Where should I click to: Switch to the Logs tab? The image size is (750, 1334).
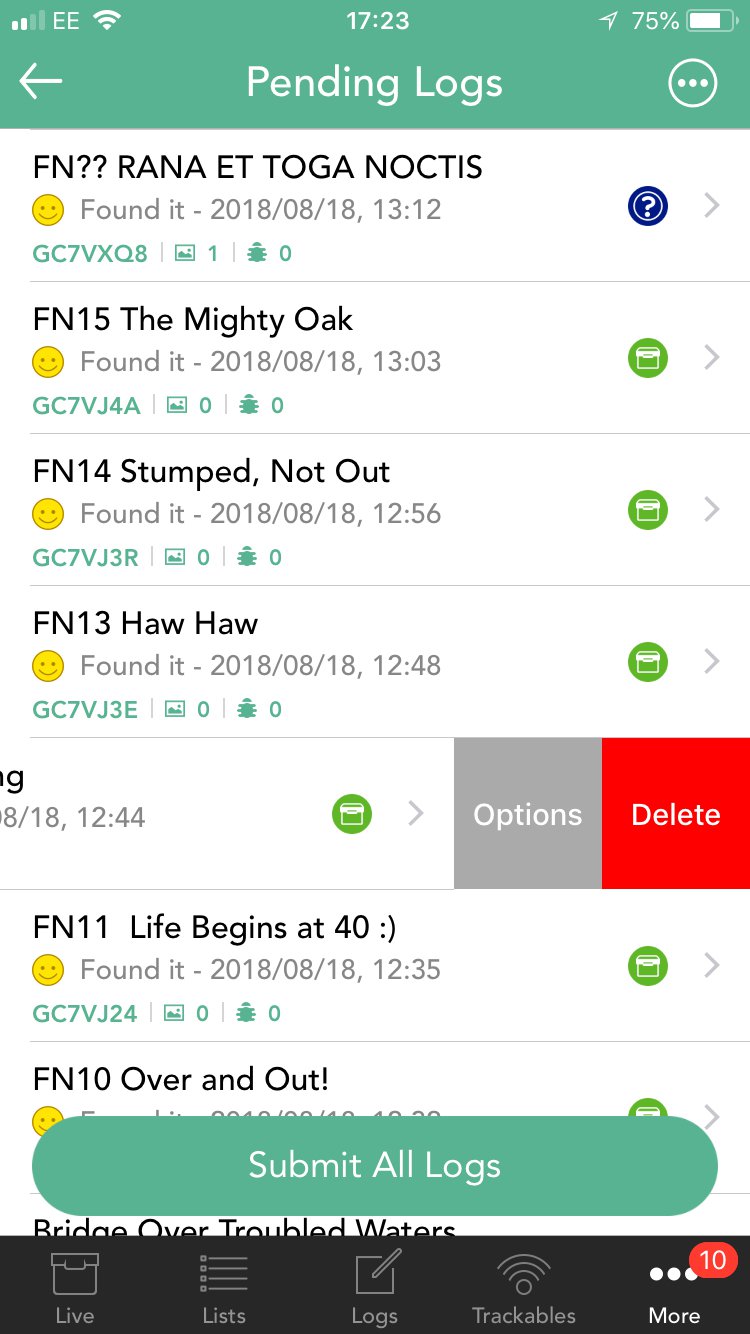(x=375, y=1287)
